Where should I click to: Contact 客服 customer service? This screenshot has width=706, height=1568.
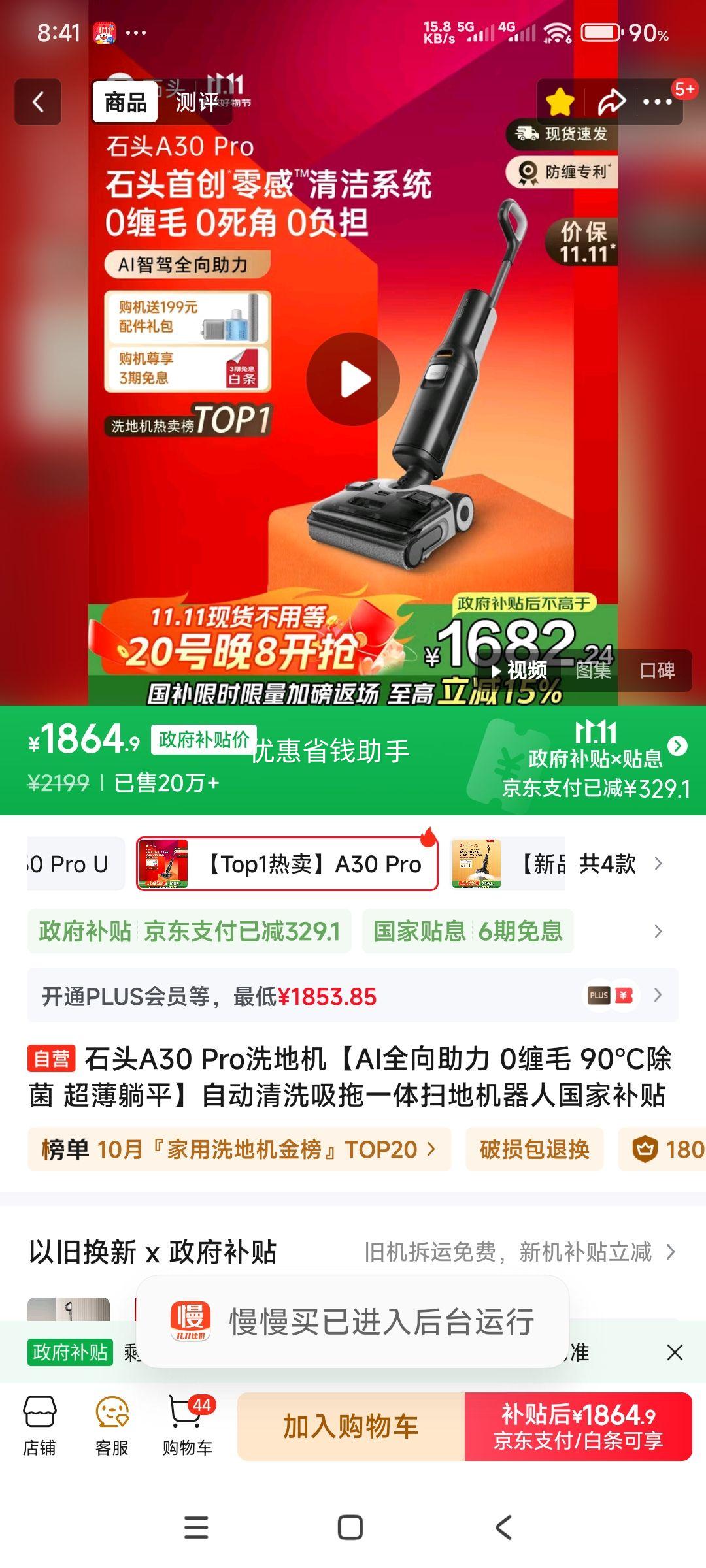point(112,1427)
